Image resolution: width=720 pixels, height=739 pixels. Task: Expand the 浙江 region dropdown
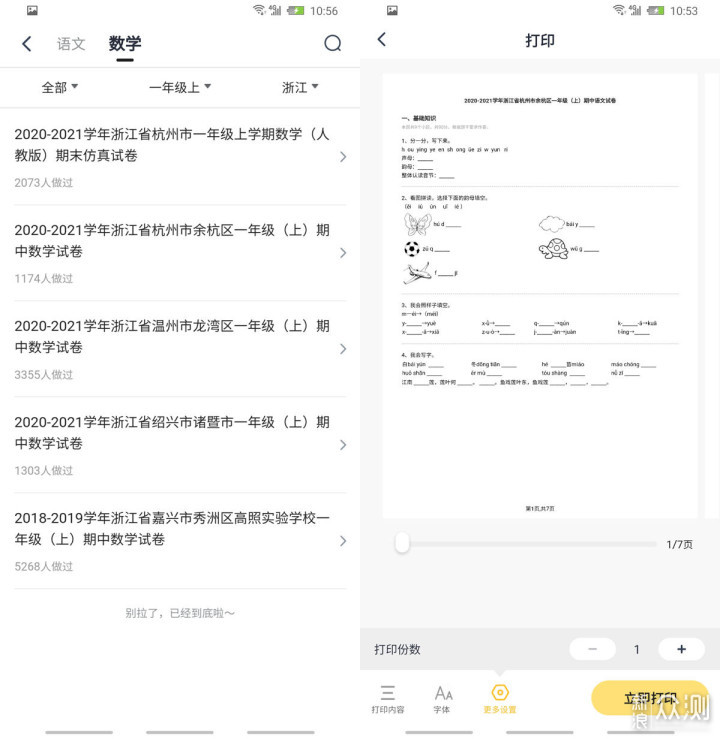pyautogui.click(x=300, y=87)
